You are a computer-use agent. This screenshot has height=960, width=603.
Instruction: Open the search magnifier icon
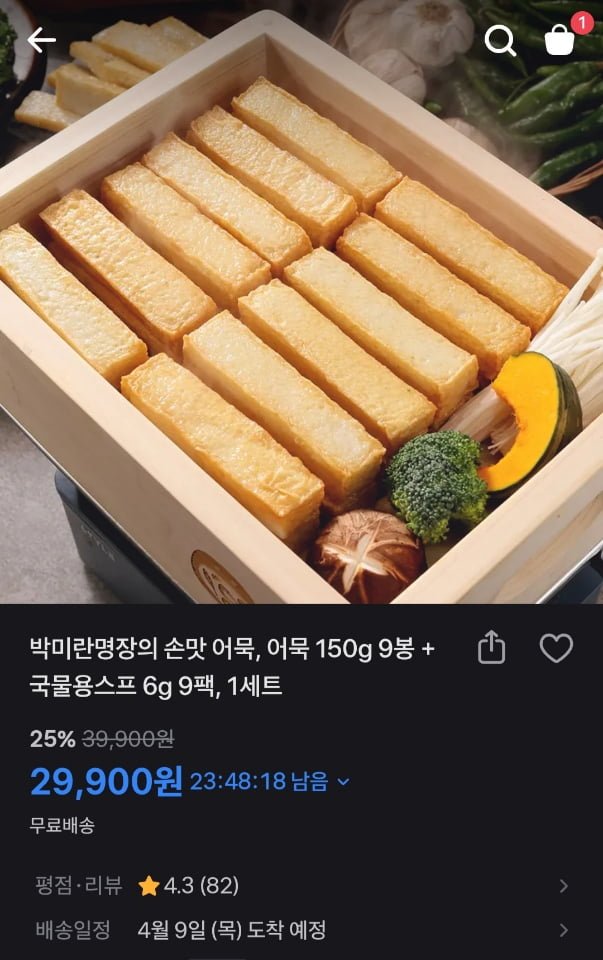499,41
